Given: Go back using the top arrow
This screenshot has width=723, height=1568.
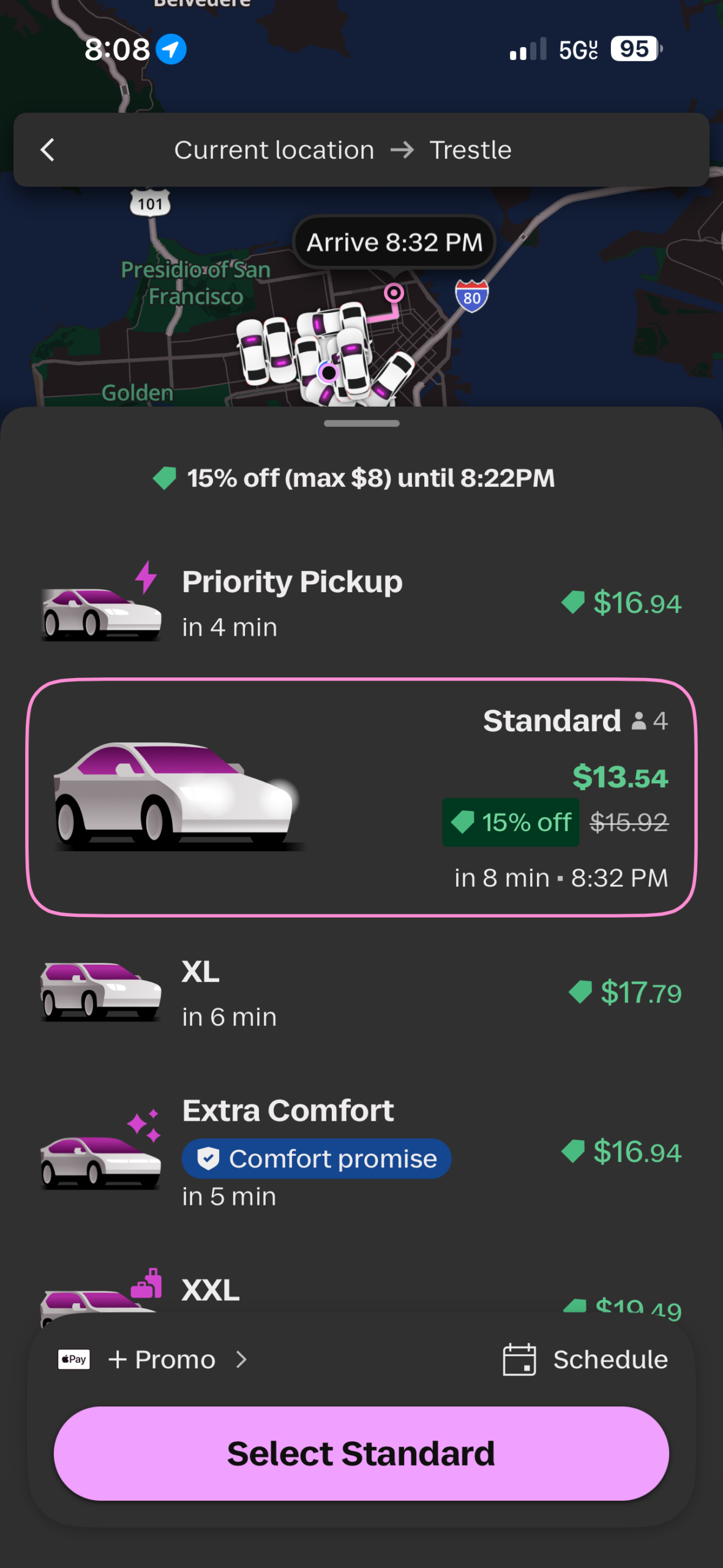Looking at the screenshot, I should tap(48, 149).
